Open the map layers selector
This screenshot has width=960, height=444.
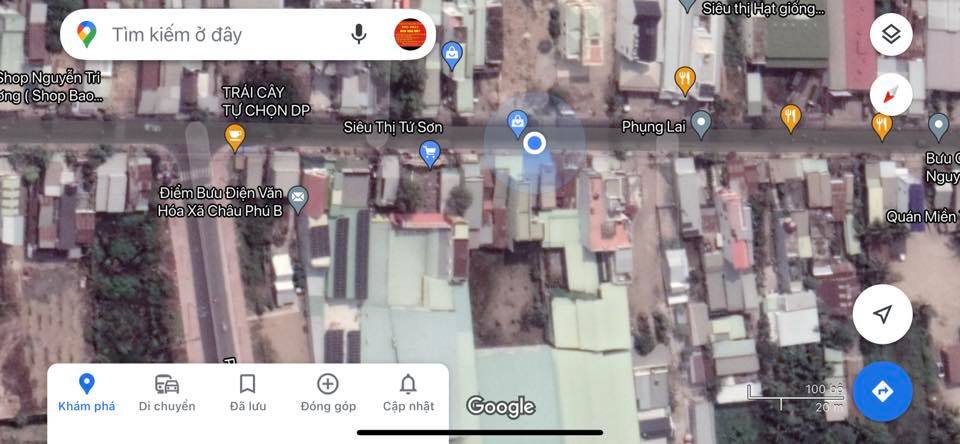coord(891,36)
